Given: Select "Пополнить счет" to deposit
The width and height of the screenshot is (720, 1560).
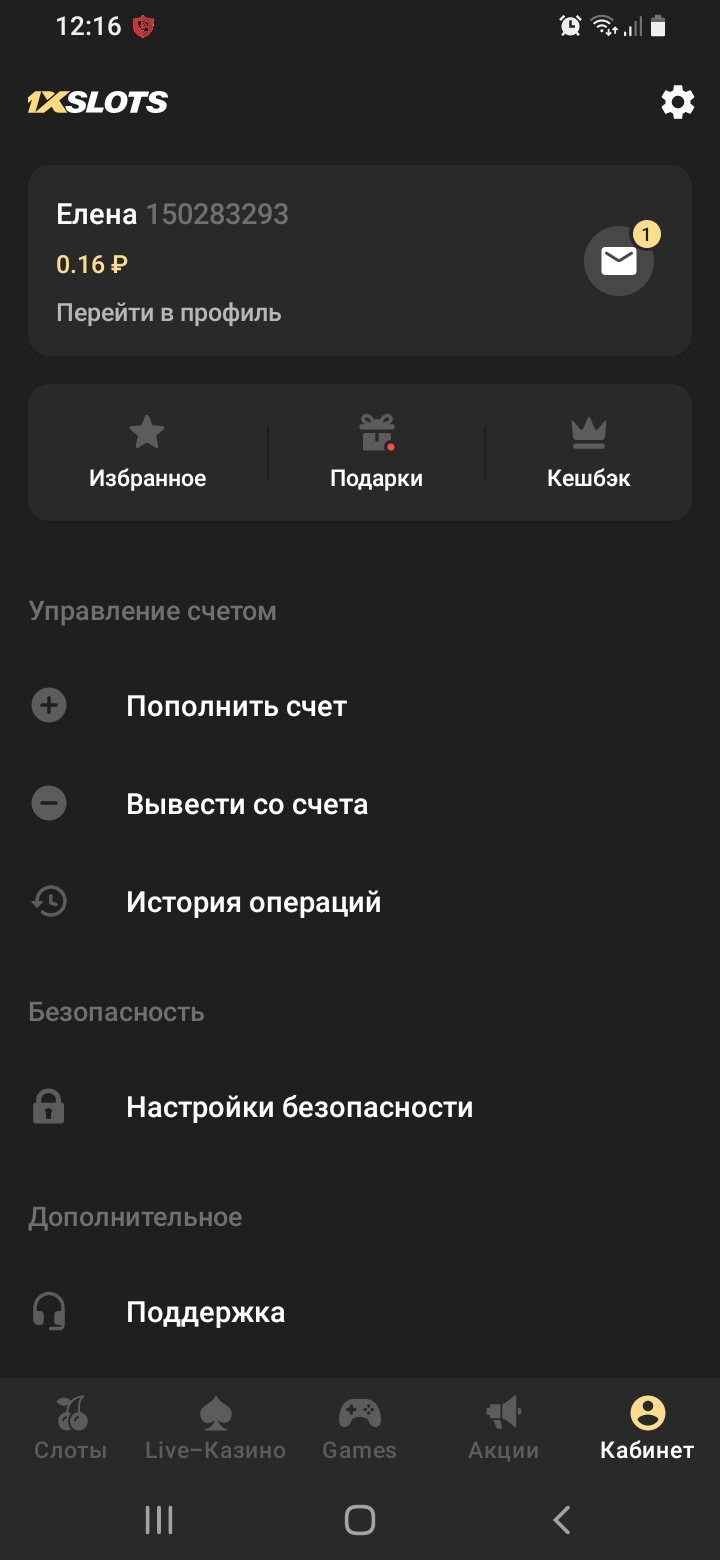Looking at the screenshot, I should (x=236, y=707).
